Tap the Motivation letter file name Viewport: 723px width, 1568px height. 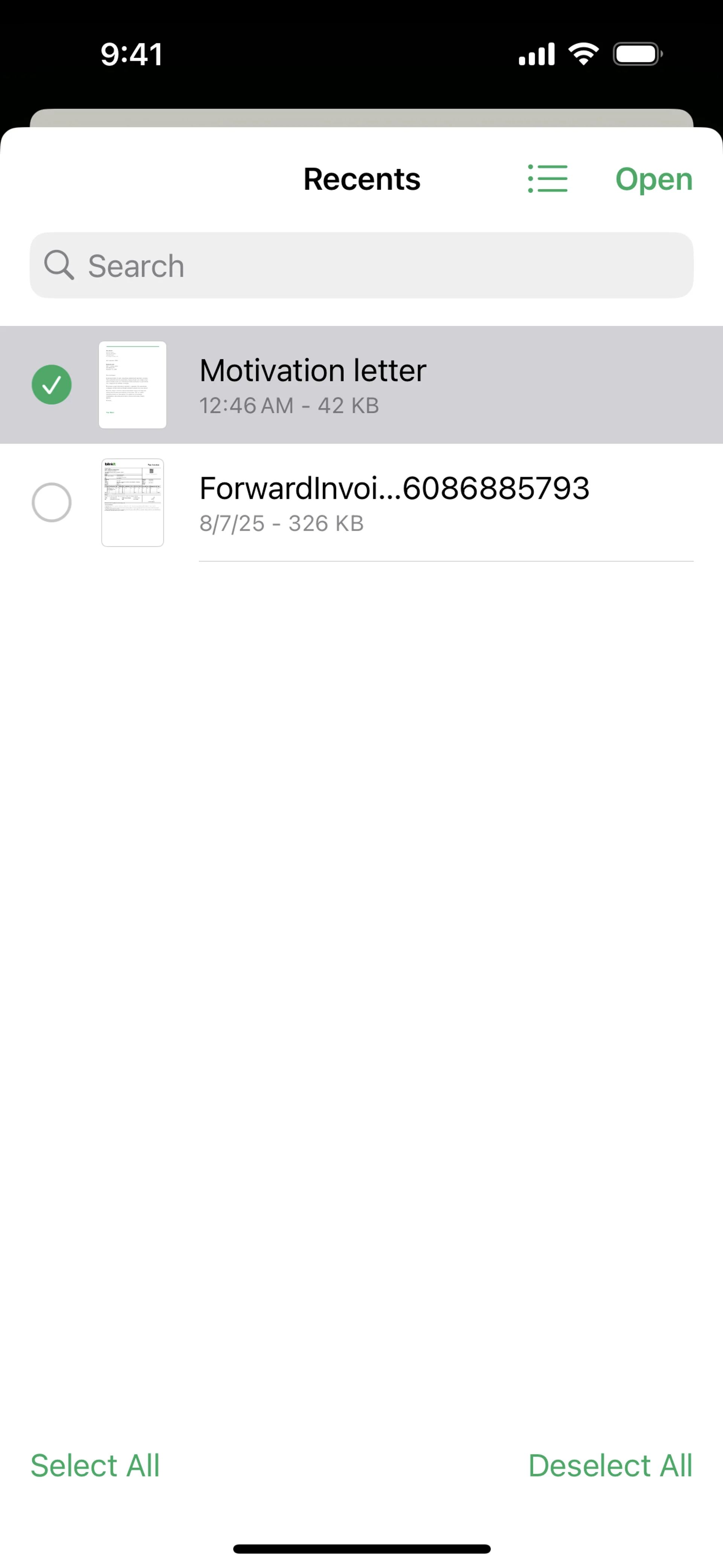pyautogui.click(x=313, y=371)
